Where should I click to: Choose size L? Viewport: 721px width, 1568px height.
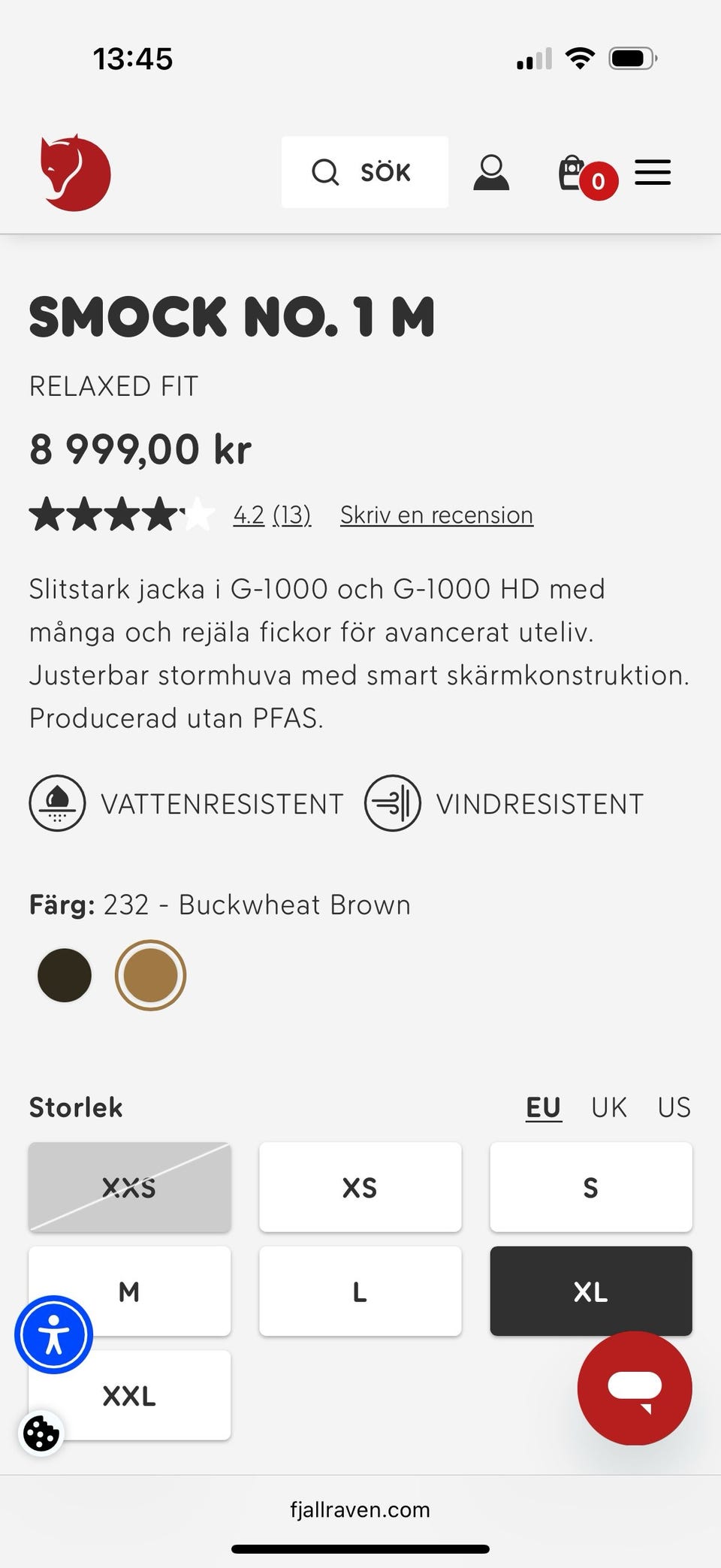tap(360, 1291)
